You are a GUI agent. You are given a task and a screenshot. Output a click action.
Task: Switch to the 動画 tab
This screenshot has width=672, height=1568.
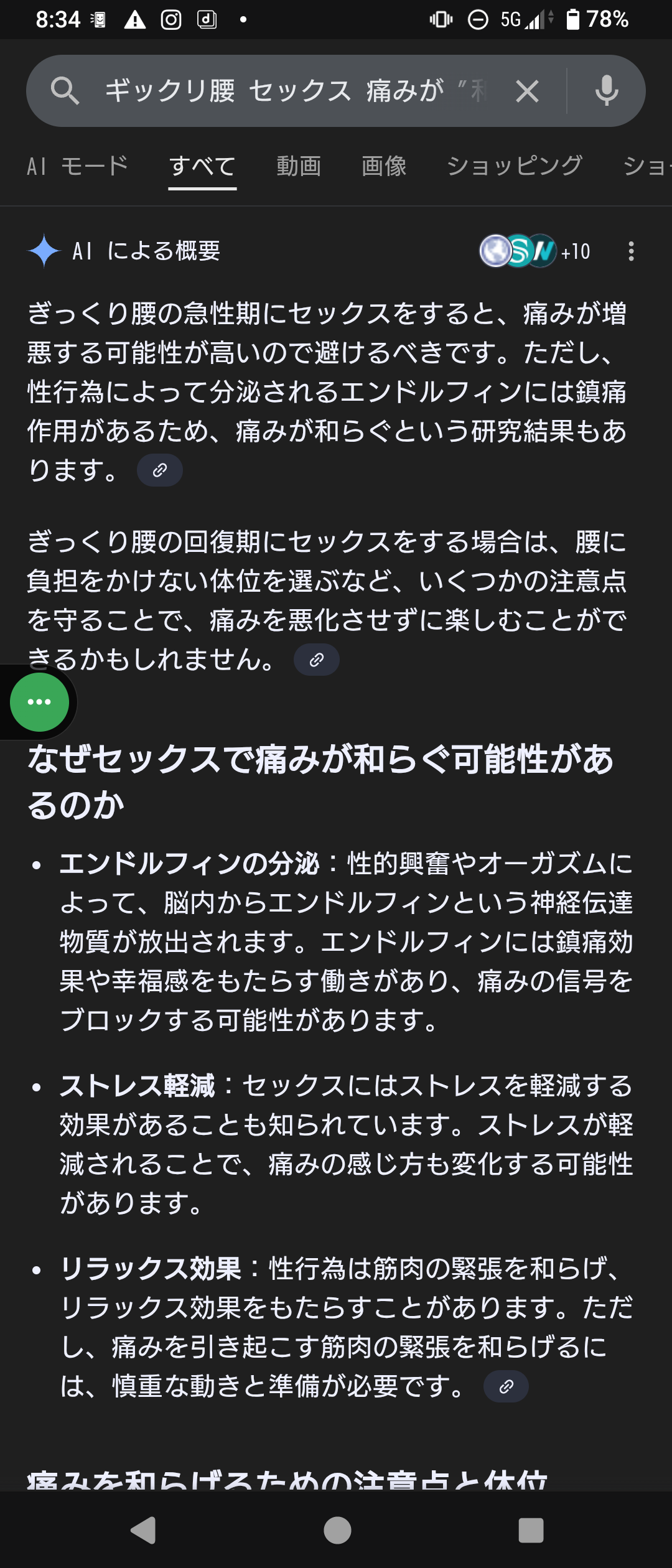(x=299, y=166)
